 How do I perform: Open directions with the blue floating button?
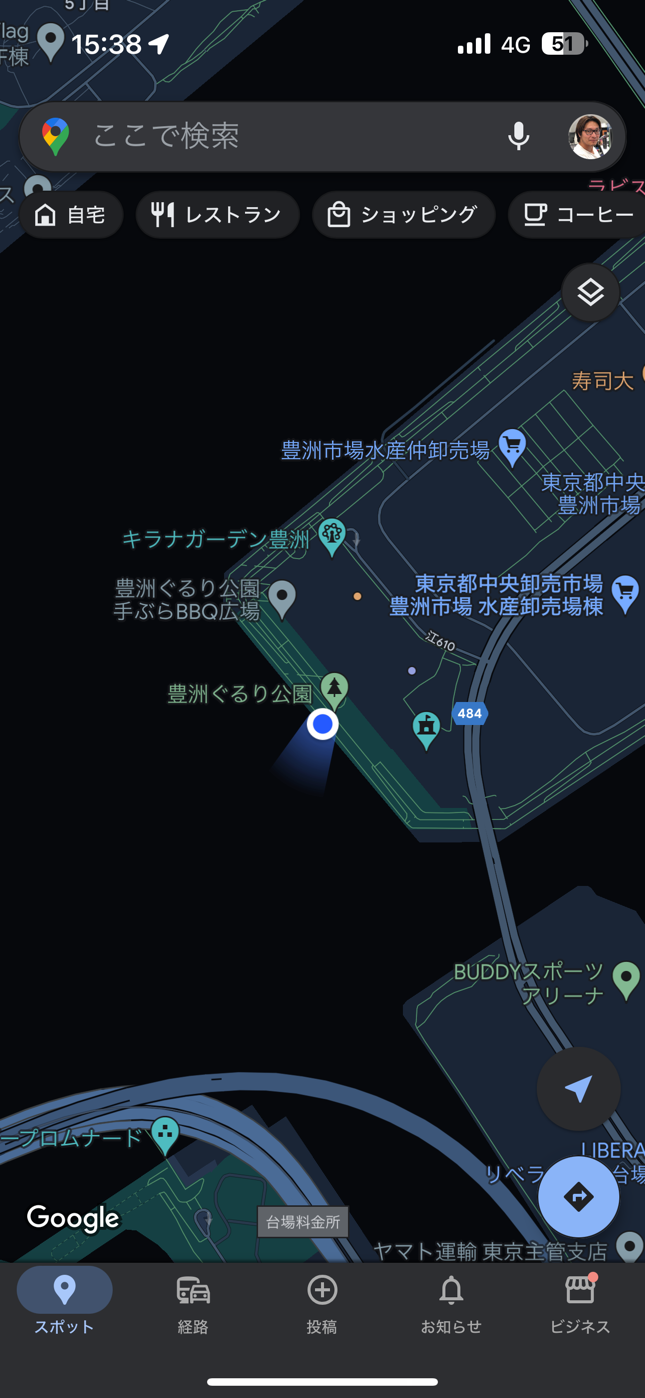(x=578, y=1197)
